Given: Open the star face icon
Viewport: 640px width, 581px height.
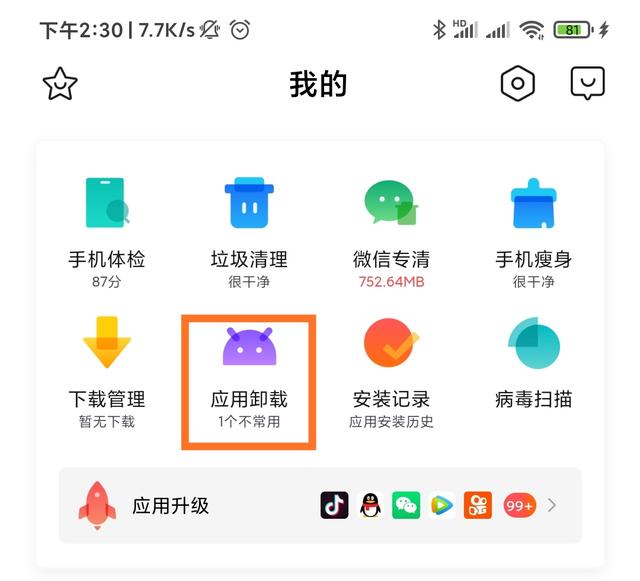Looking at the screenshot, I should click(x=60, y=85).
